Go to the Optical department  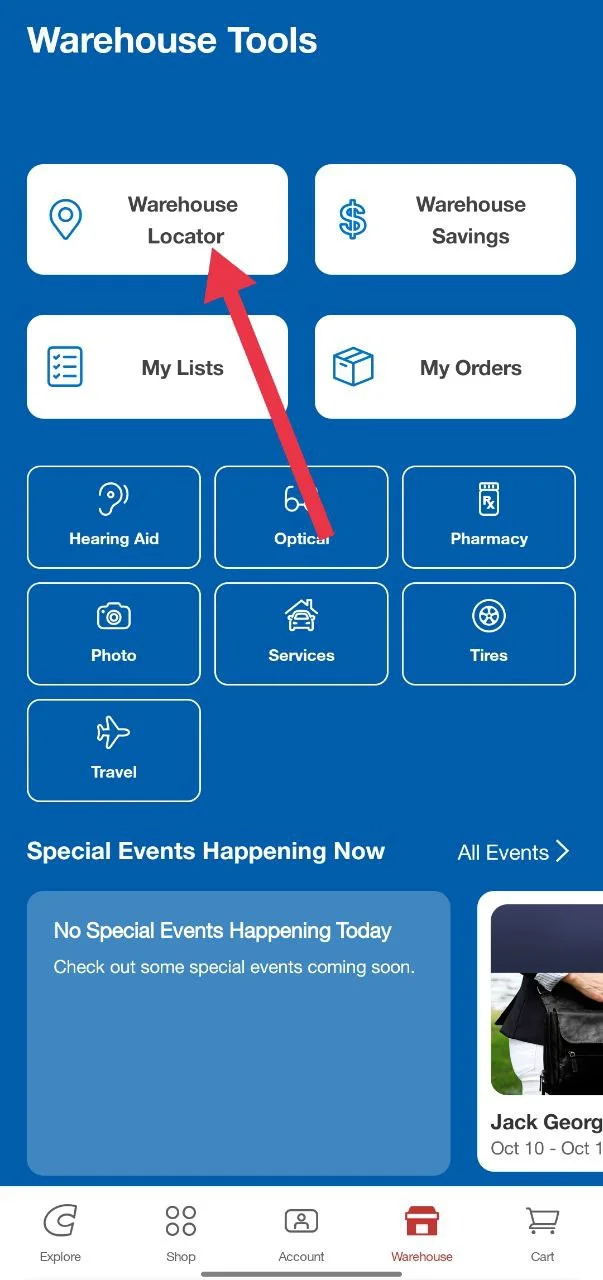(x=301, y=517)
